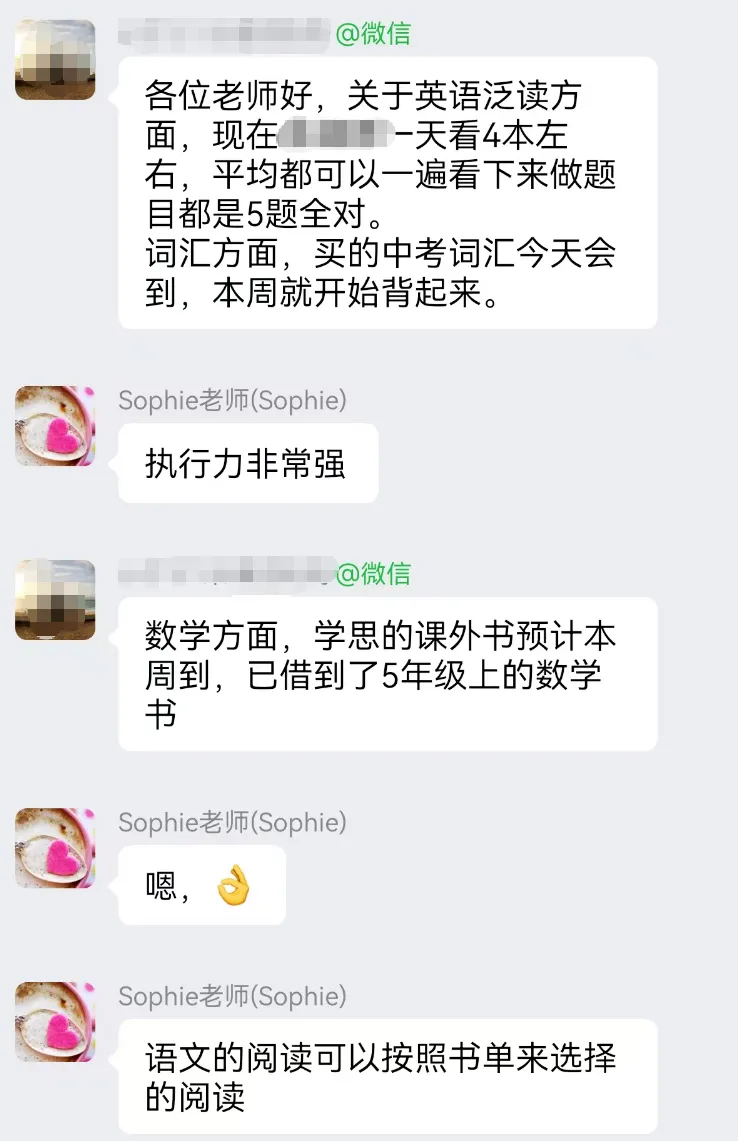Open the blurred avatar beside the 数学方面 message
This screenshot has width=738, height=1141.
click(55, 600)
